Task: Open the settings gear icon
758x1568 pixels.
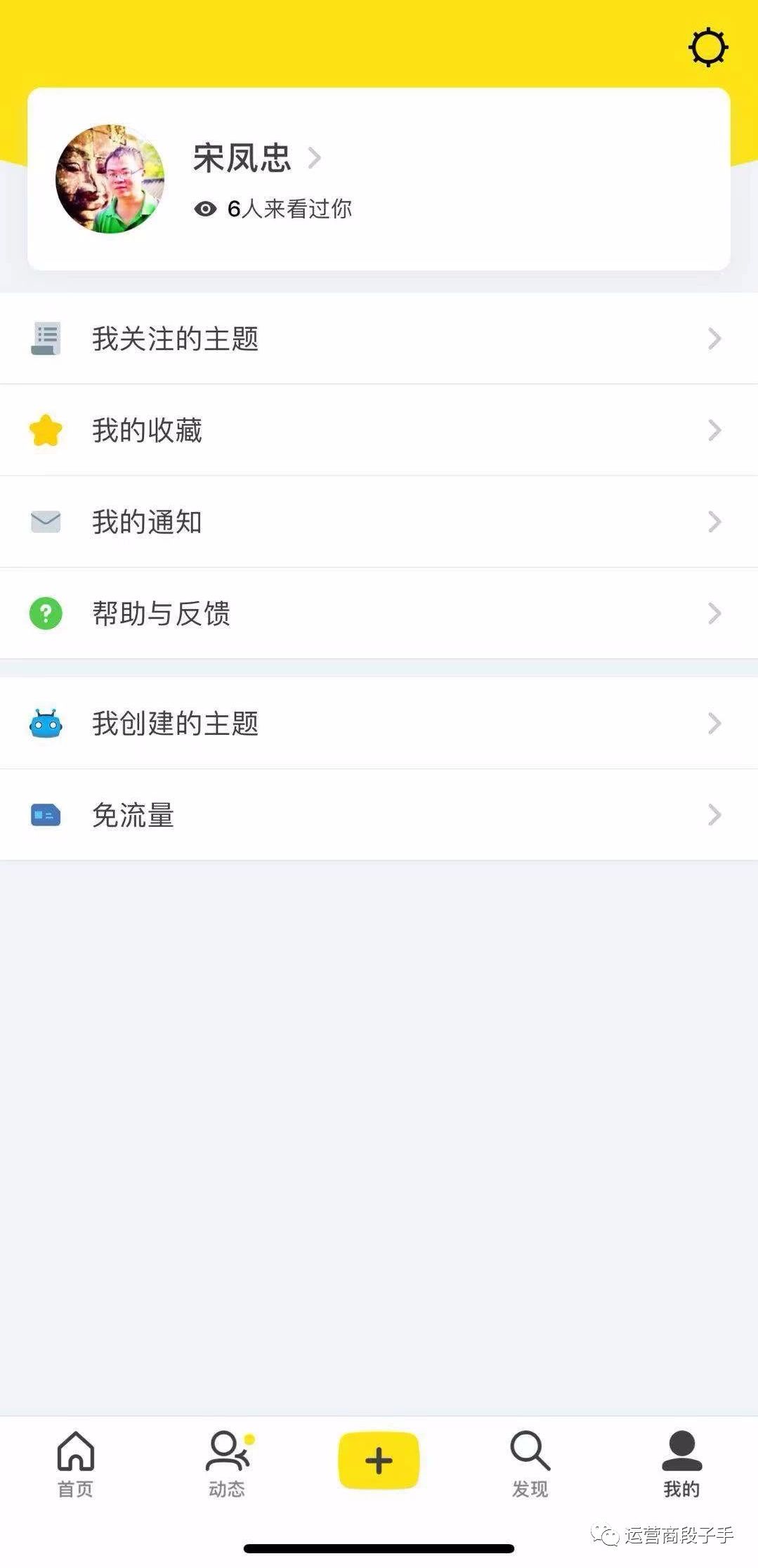Action: [x=707, y=47]
